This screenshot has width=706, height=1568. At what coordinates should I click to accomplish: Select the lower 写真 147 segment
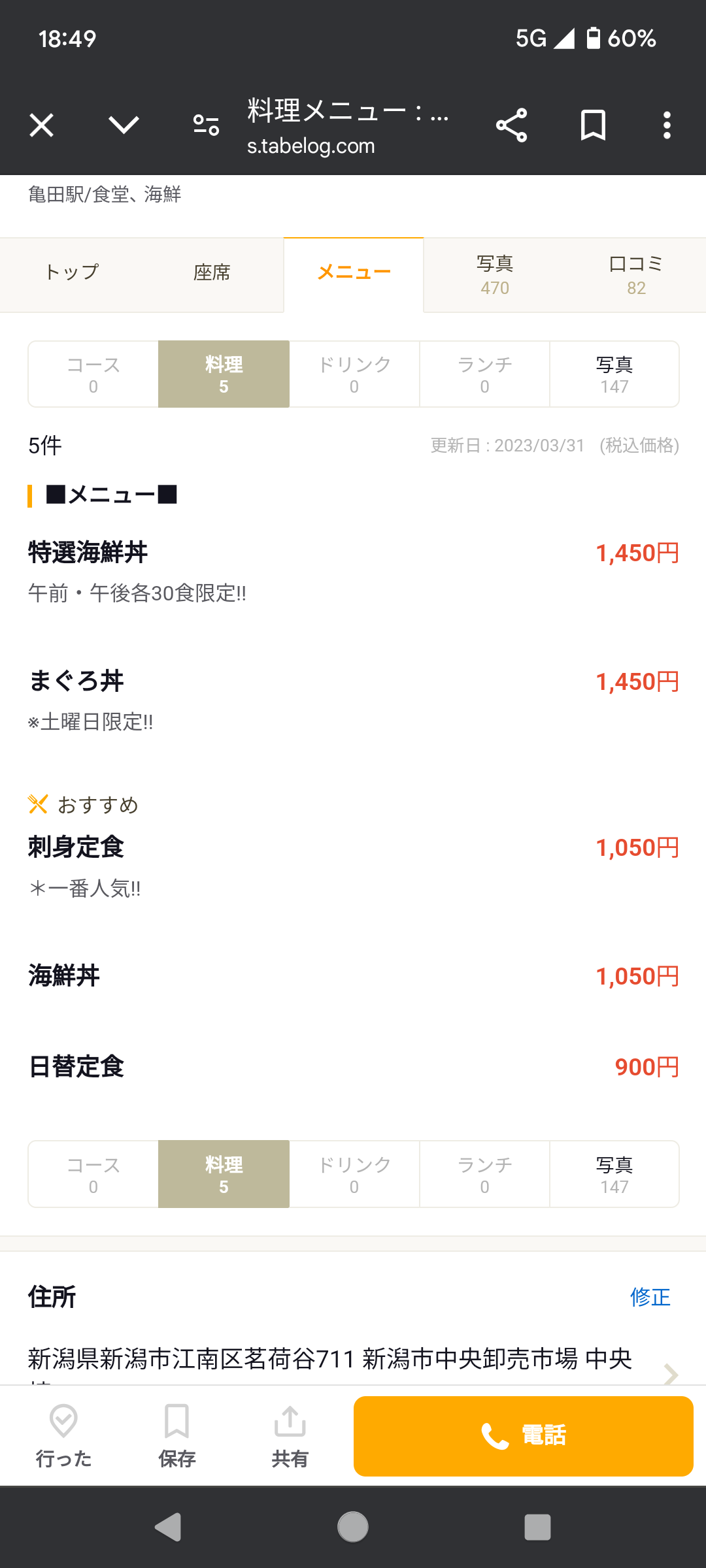click(614, 1174)
